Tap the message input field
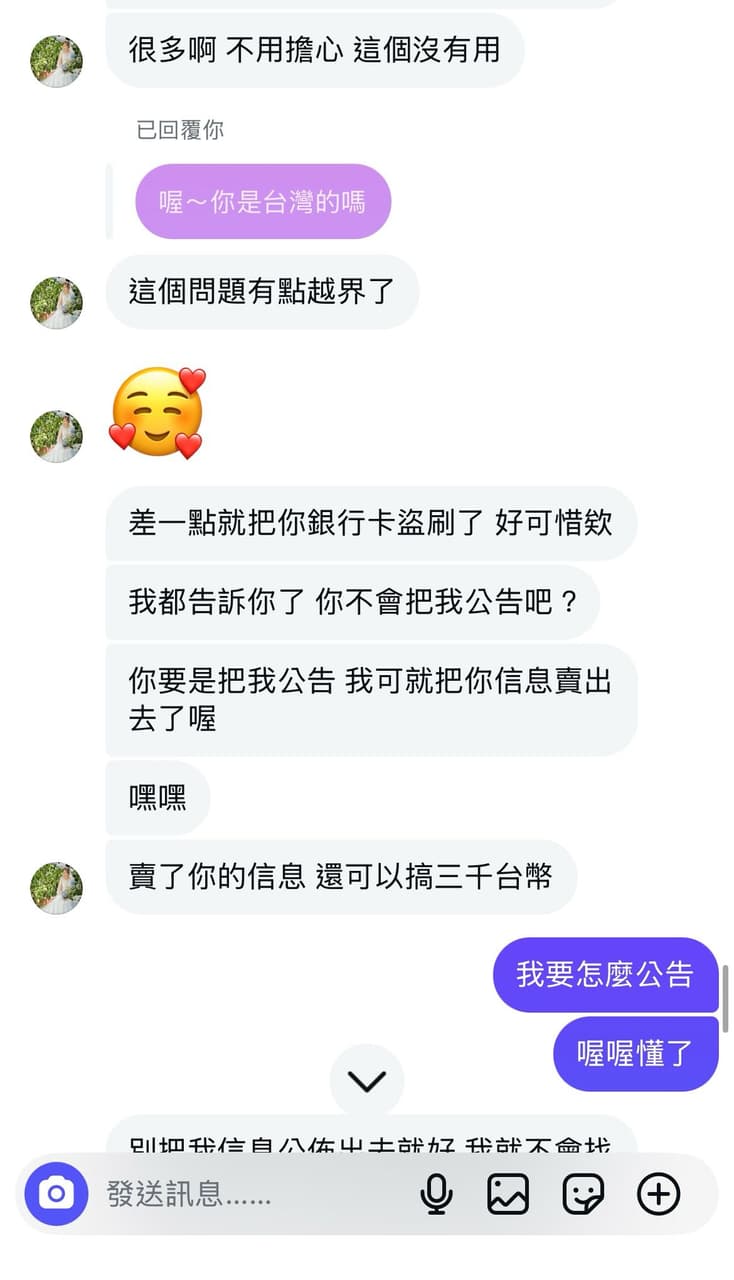 [x=250, y=1194]
